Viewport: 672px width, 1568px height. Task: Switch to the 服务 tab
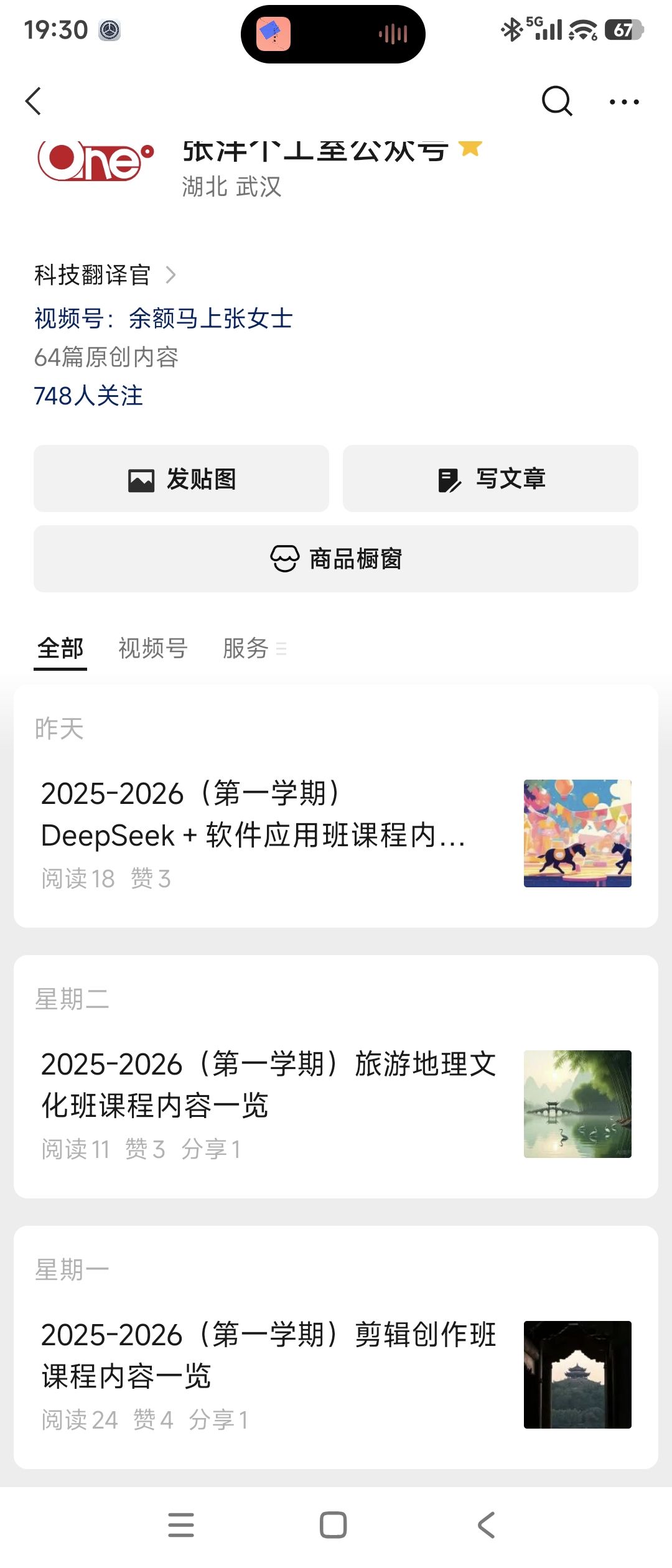coord(246,648)
